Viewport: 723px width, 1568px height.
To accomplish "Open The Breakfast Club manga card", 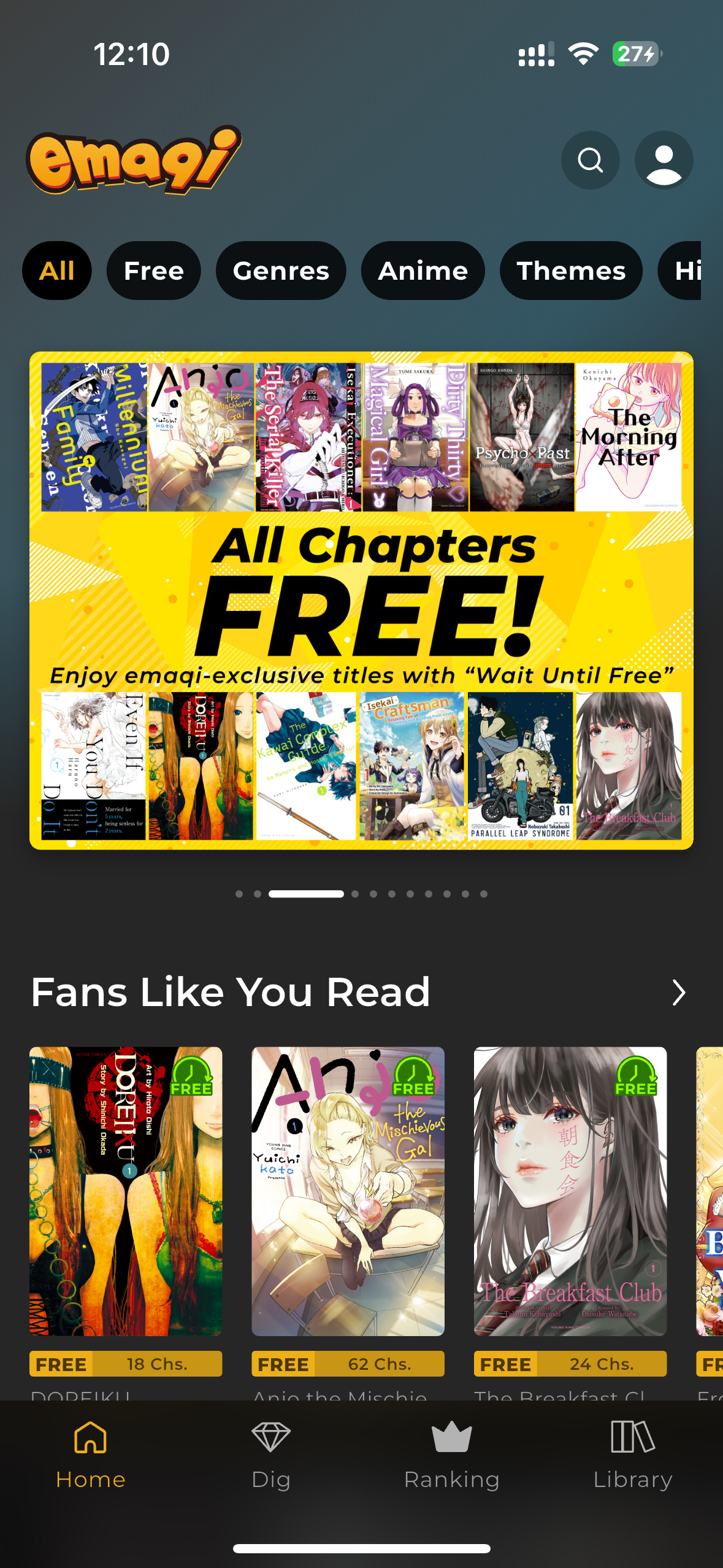I will tap(570, 1191).
